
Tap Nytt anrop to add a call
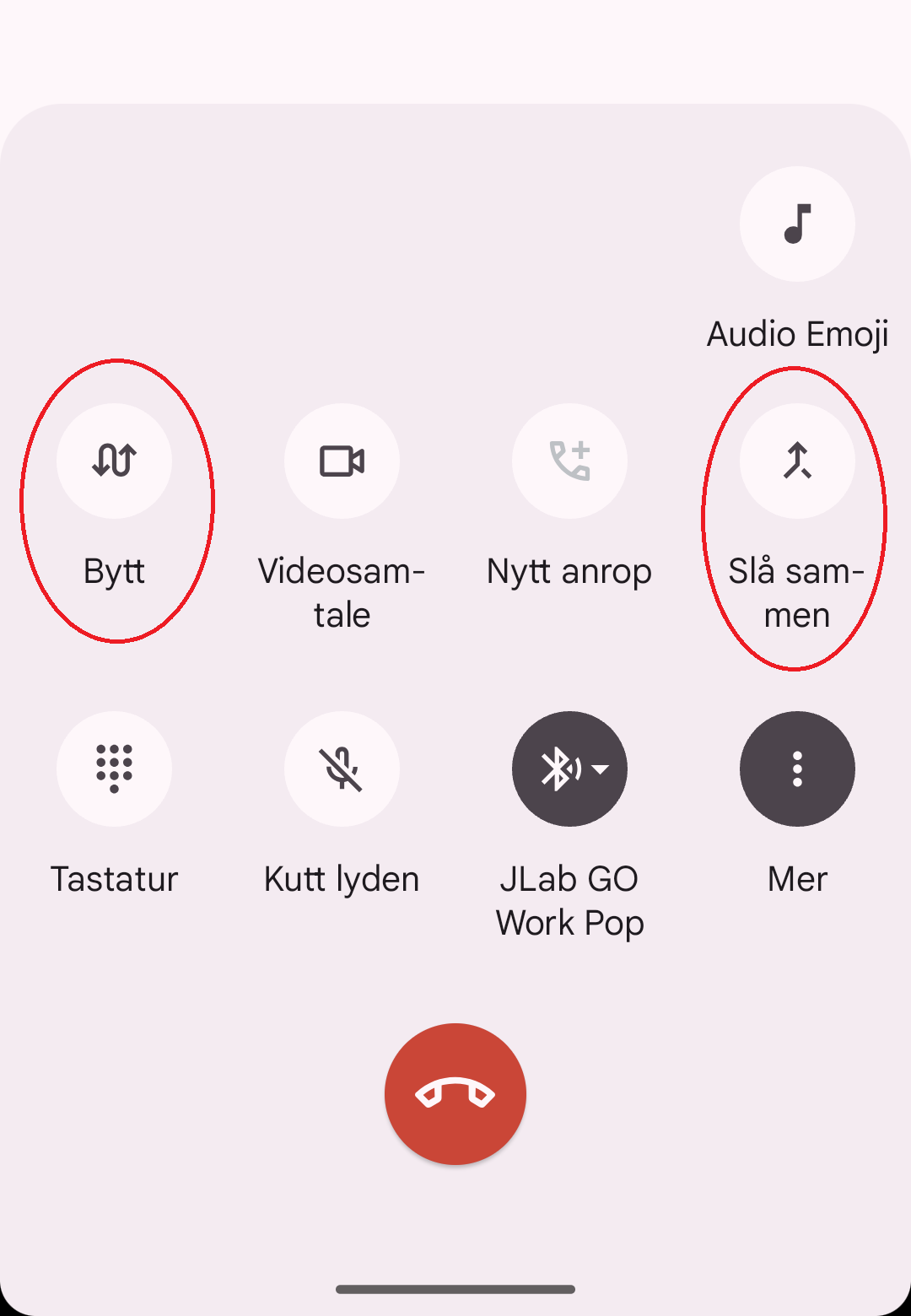point(569,461)
